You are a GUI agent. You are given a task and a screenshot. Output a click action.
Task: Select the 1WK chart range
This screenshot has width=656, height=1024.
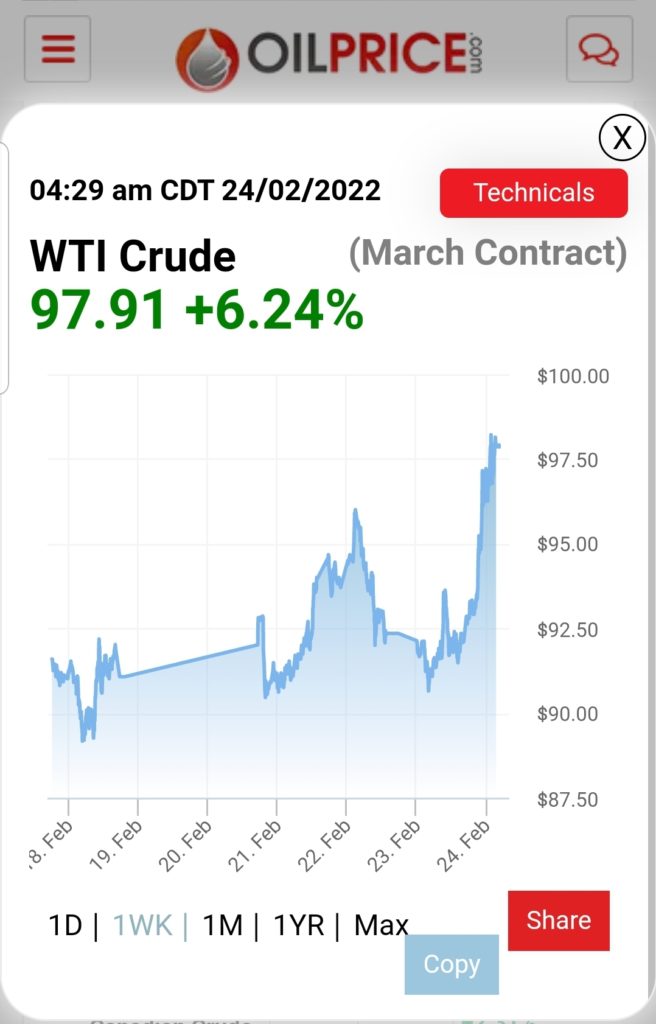click(142, 926)
